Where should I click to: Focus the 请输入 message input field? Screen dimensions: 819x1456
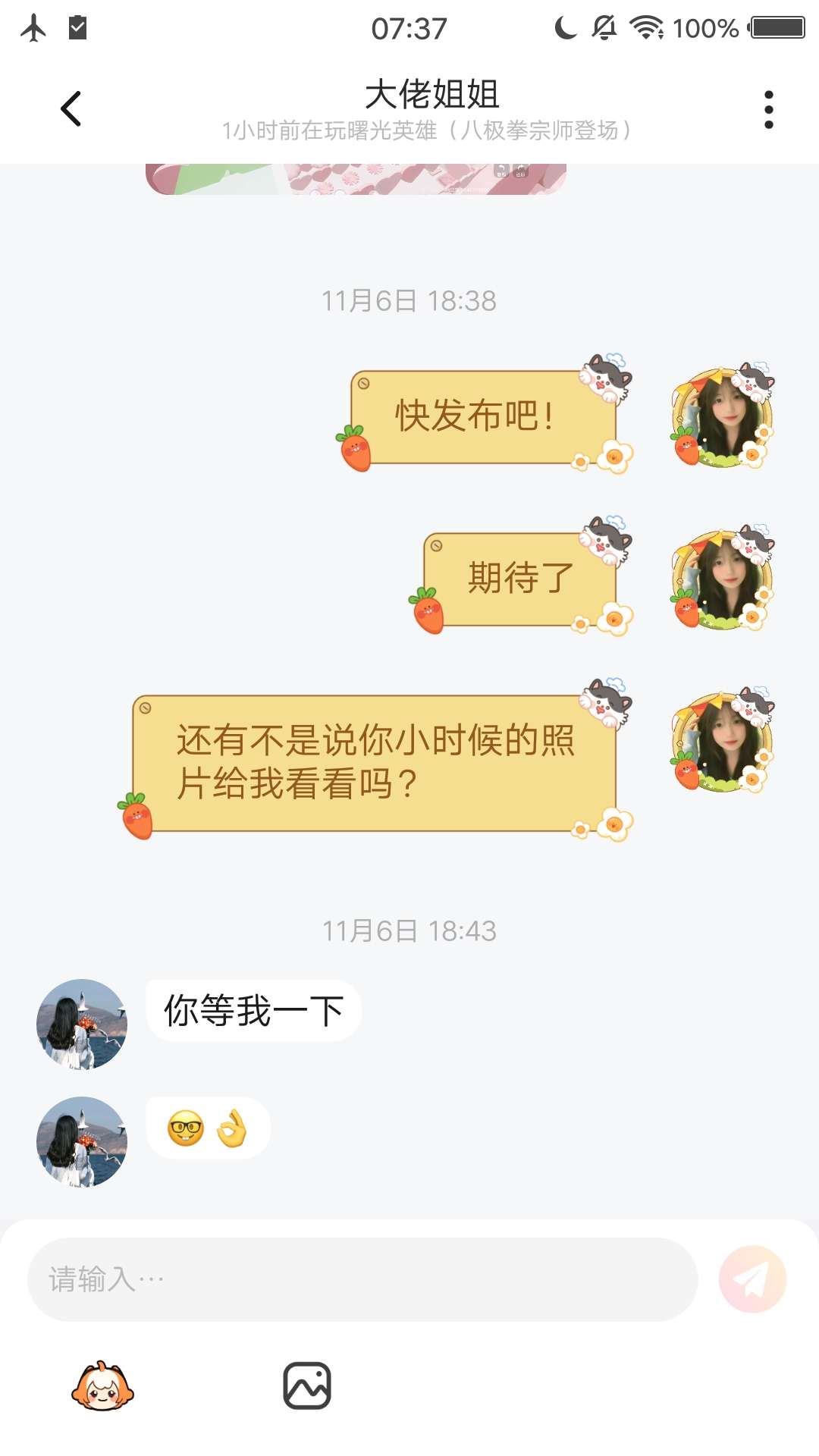[x=362, y=1279]
